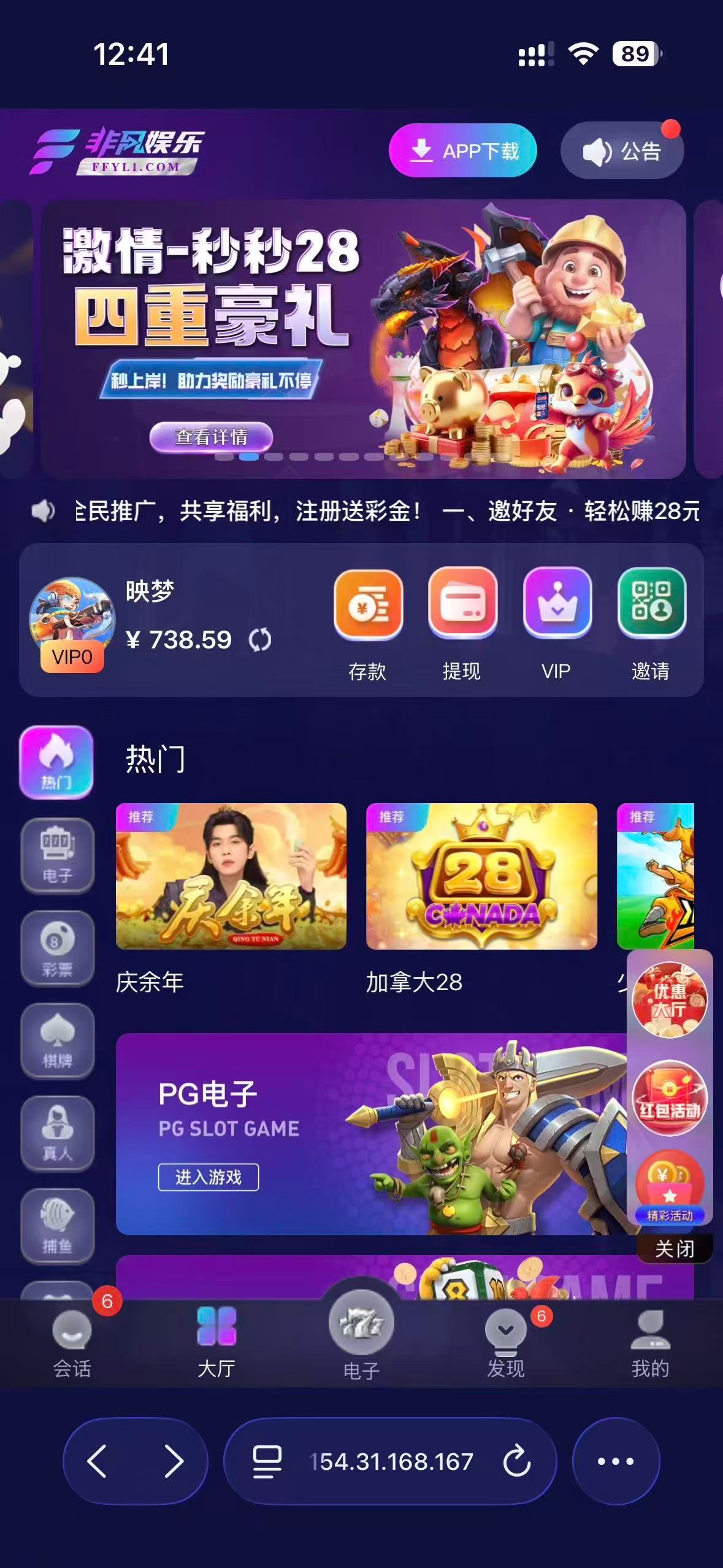Tap 查看详情 on the banner
The image size is (723, 1568).
click(211, 437)
